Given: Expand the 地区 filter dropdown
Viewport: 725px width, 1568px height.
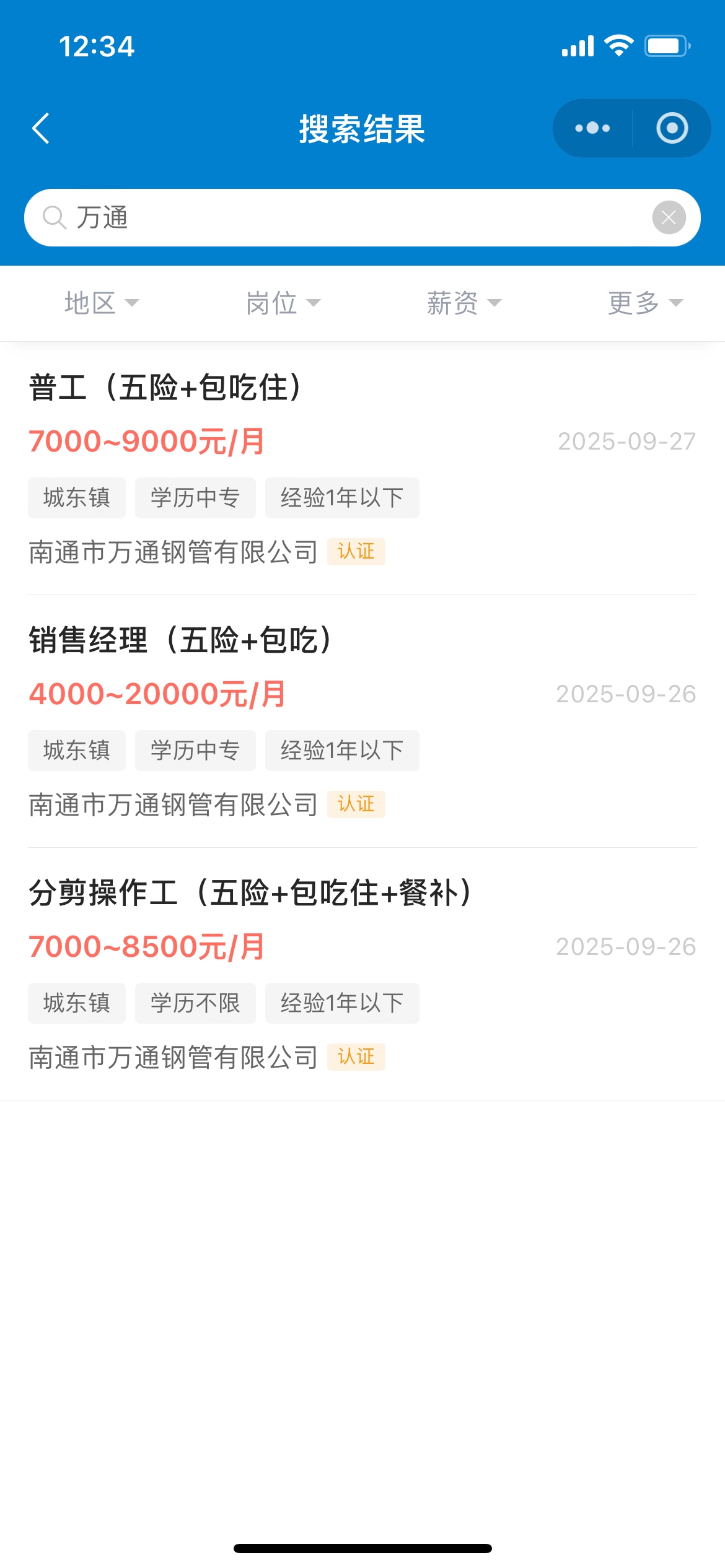Looking at the screenshot, I should [102, 303].
